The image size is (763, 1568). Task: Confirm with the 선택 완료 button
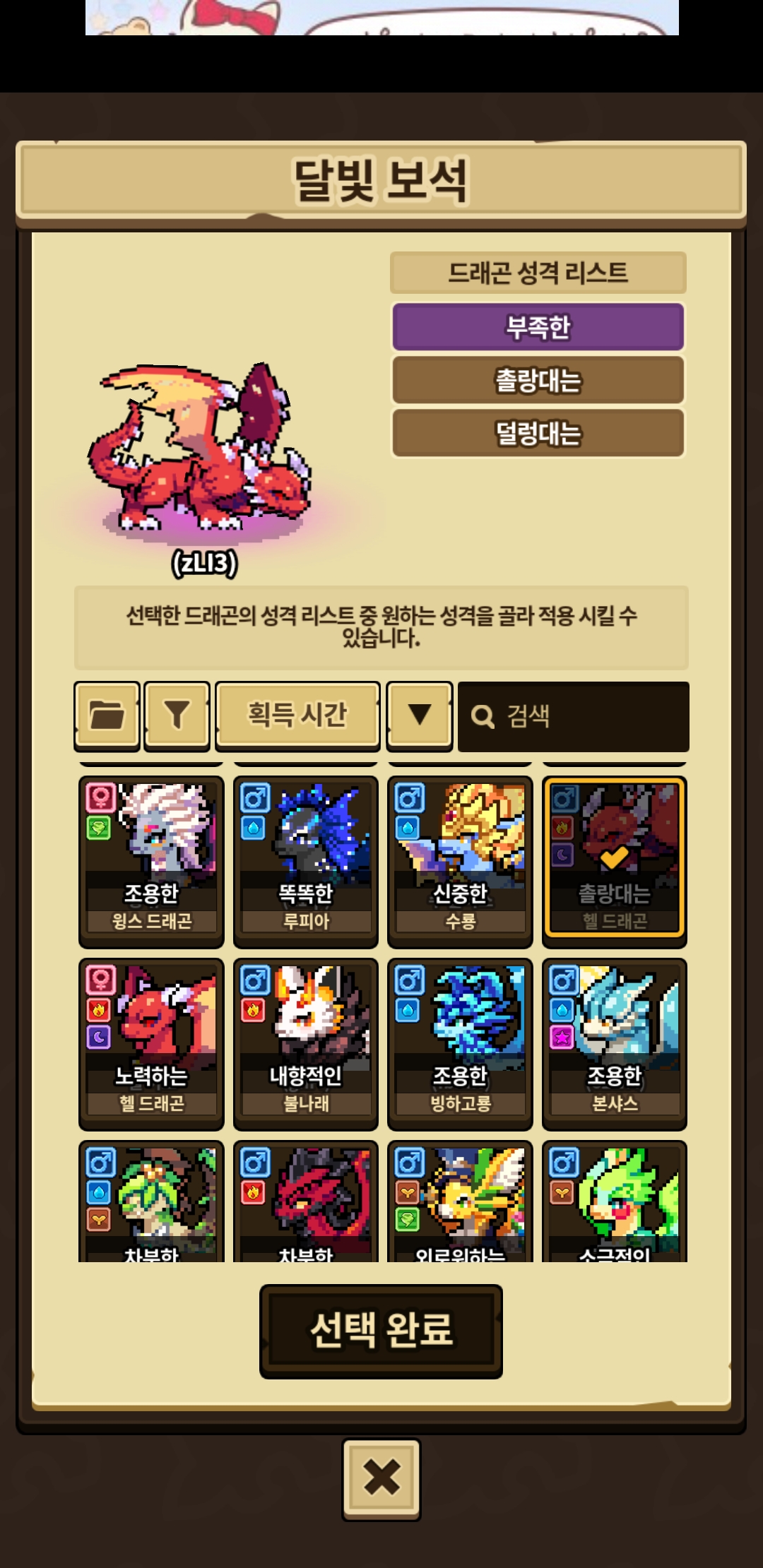(381, 1331)
